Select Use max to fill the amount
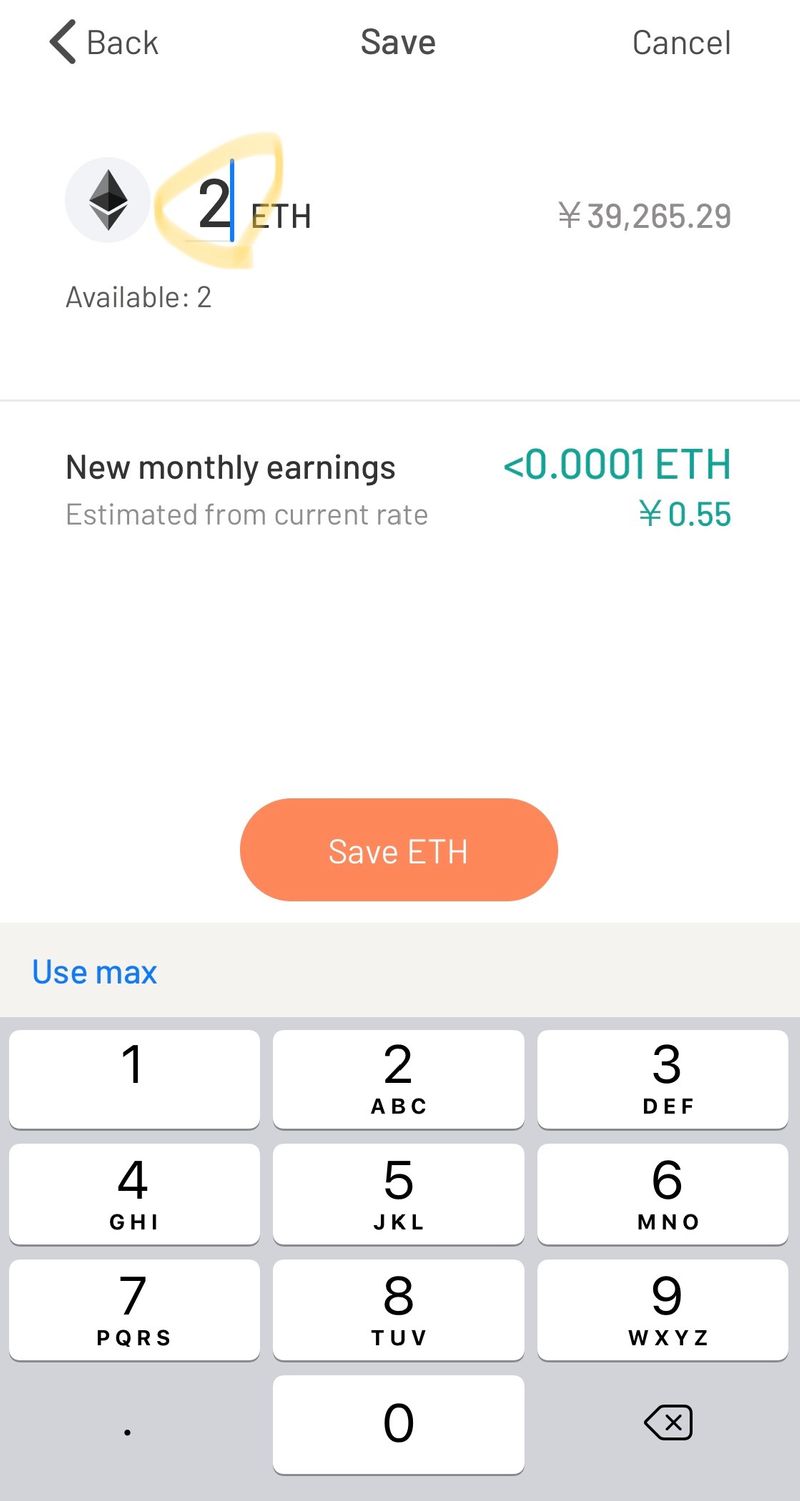The width and height of the screenshot is (800, 1501). 95,972
